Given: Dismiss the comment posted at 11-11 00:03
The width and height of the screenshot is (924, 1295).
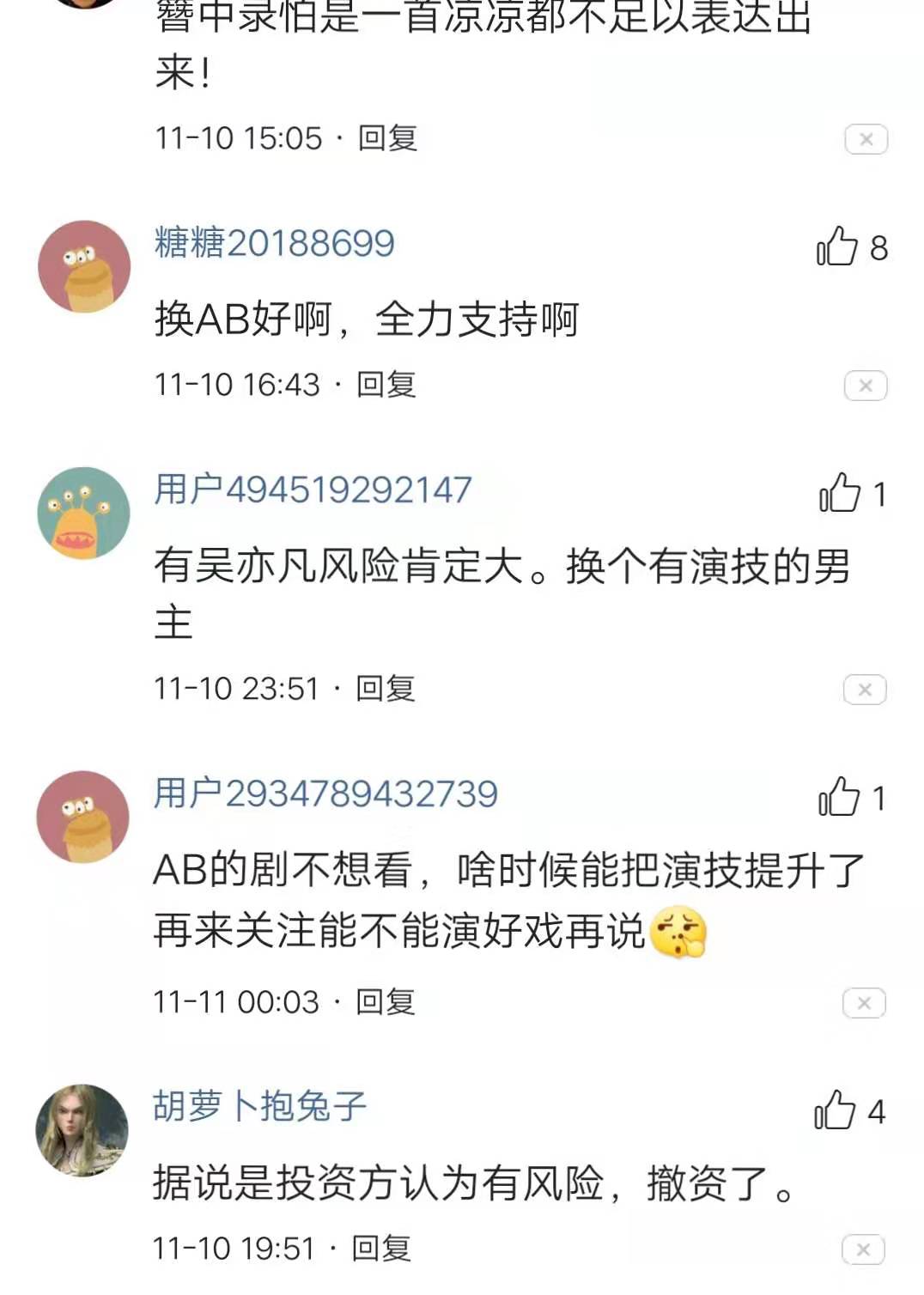Looking at the screenshot, I should [x=864, y=1003].
